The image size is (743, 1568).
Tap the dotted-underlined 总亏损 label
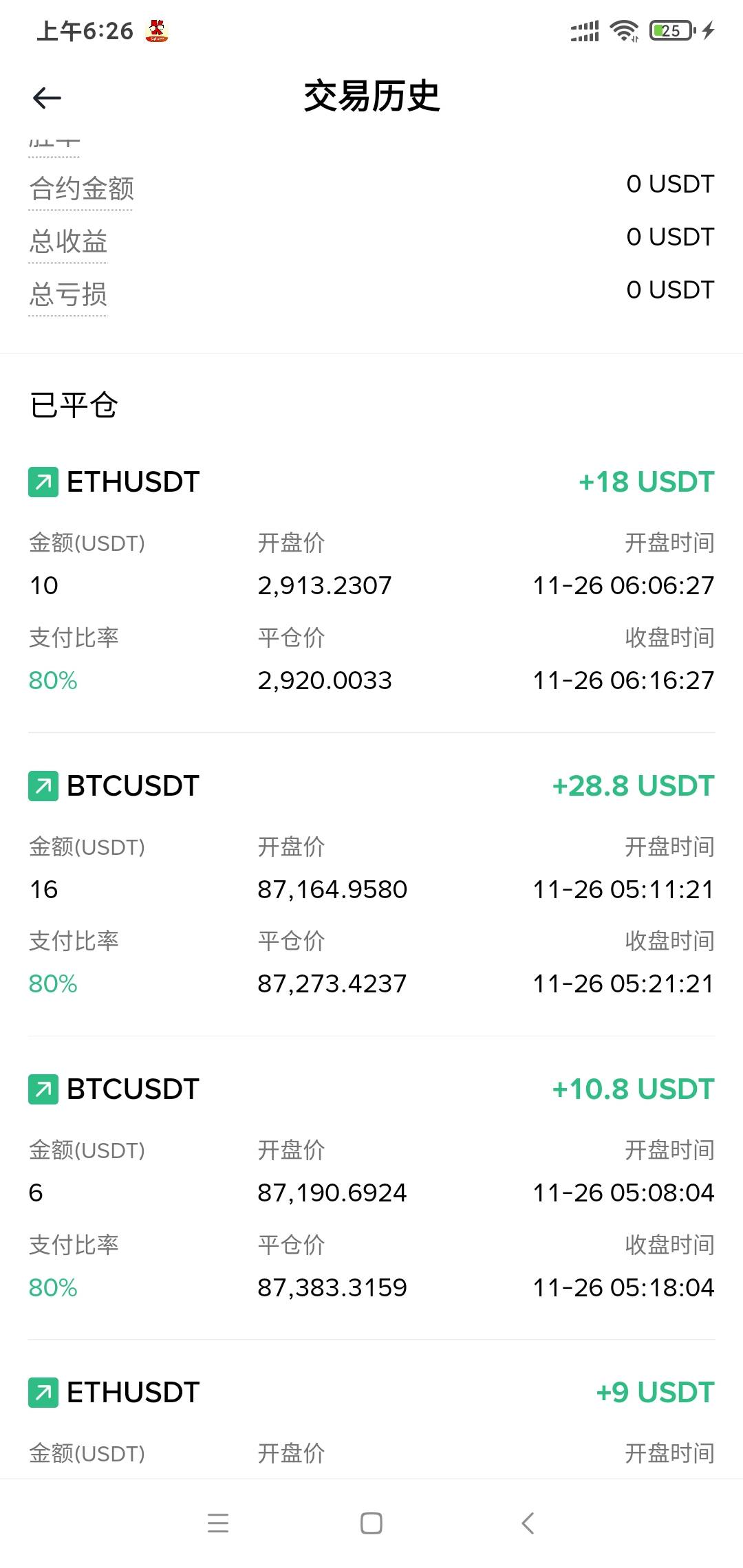pyautogui.click(x=68, y=294)
